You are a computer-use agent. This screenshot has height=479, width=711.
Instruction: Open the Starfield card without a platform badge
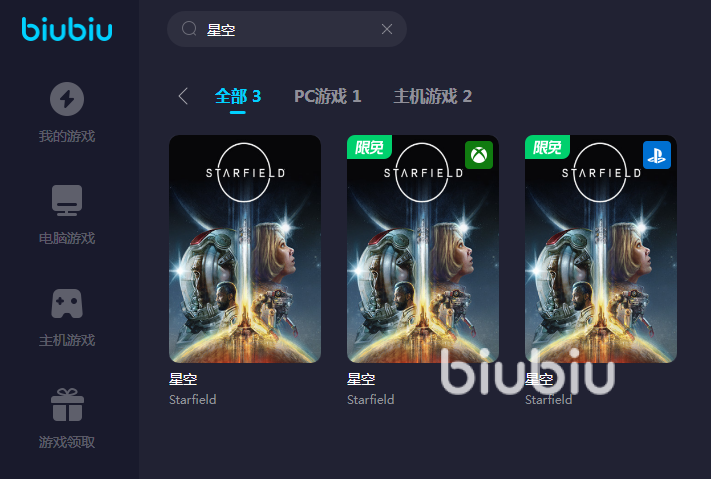coord(245,249)
